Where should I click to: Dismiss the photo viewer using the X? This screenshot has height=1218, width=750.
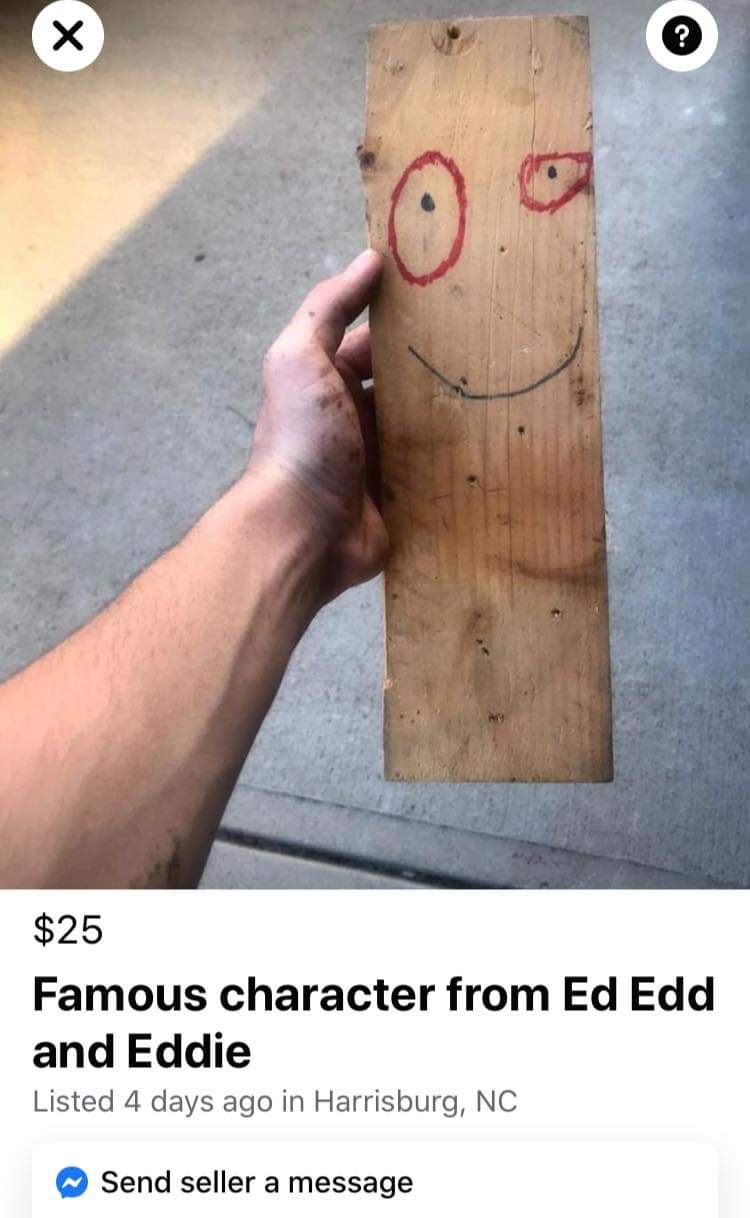tap(67, 35)
